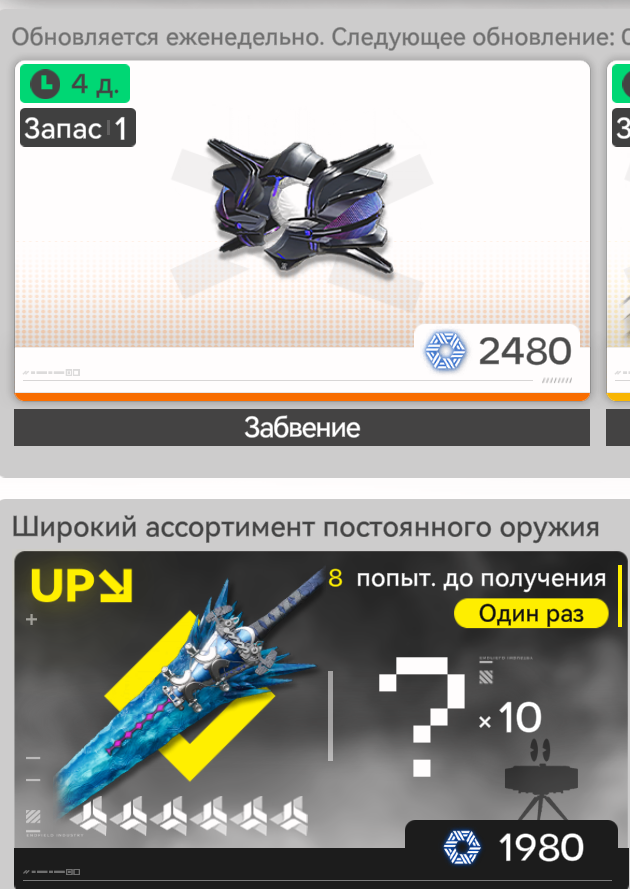Buy the pull for 1980 currency
This screenshot has width=630, height=889.
[x=511, y=848]
